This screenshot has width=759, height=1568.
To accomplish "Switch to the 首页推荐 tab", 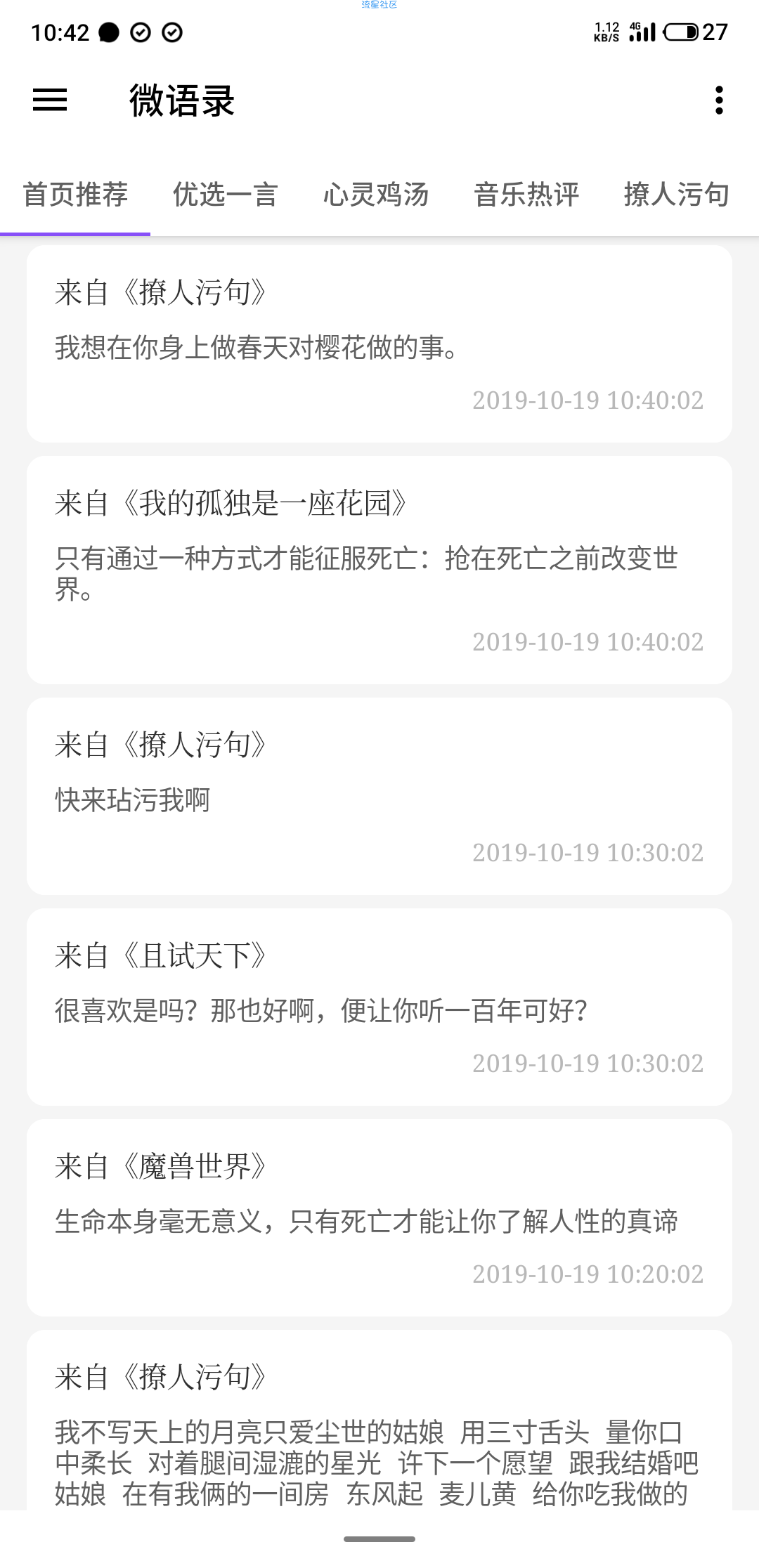I will pyautogui.click(x=75, y=195).
